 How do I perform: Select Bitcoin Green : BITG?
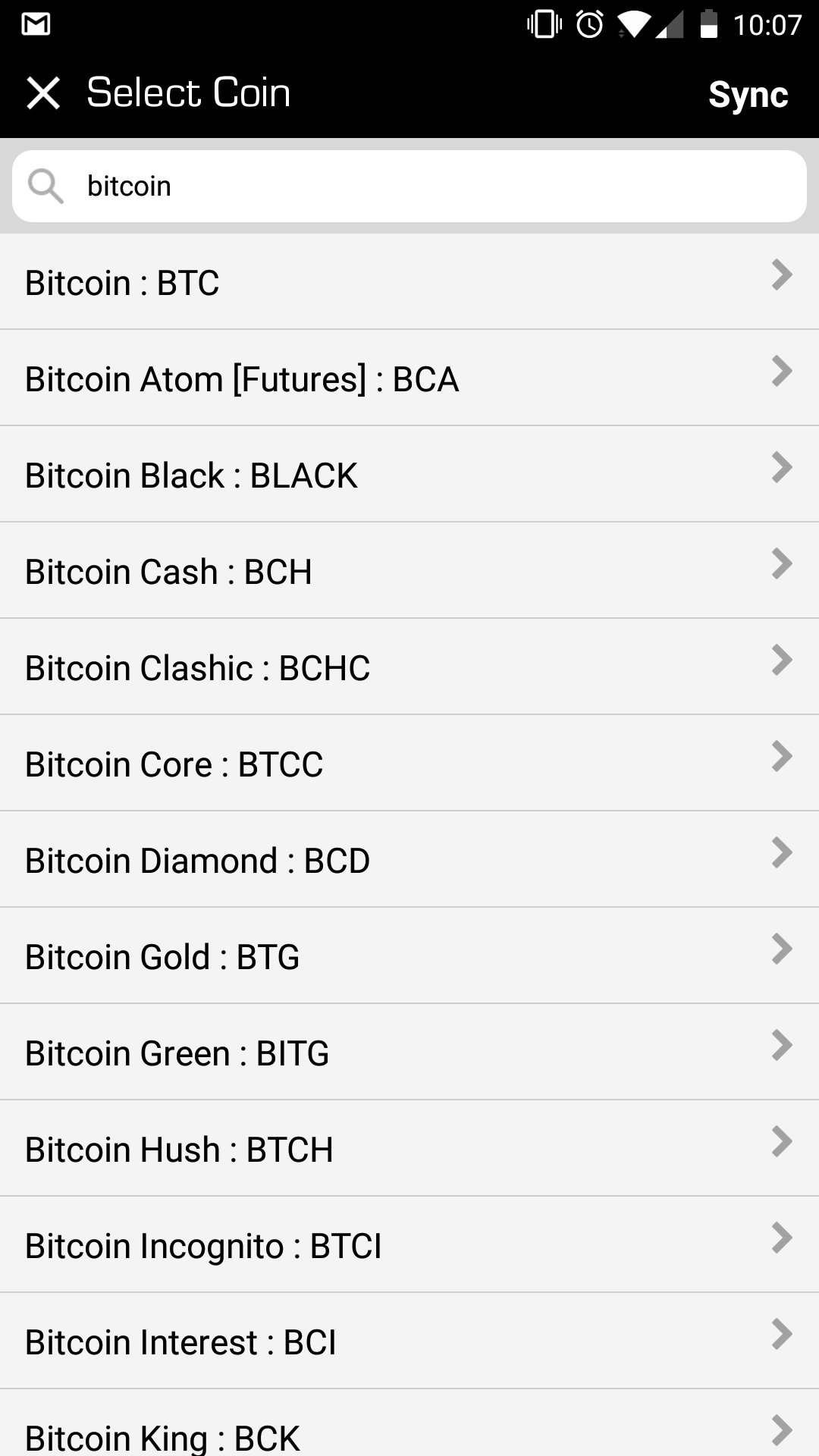coord(409,1052)
